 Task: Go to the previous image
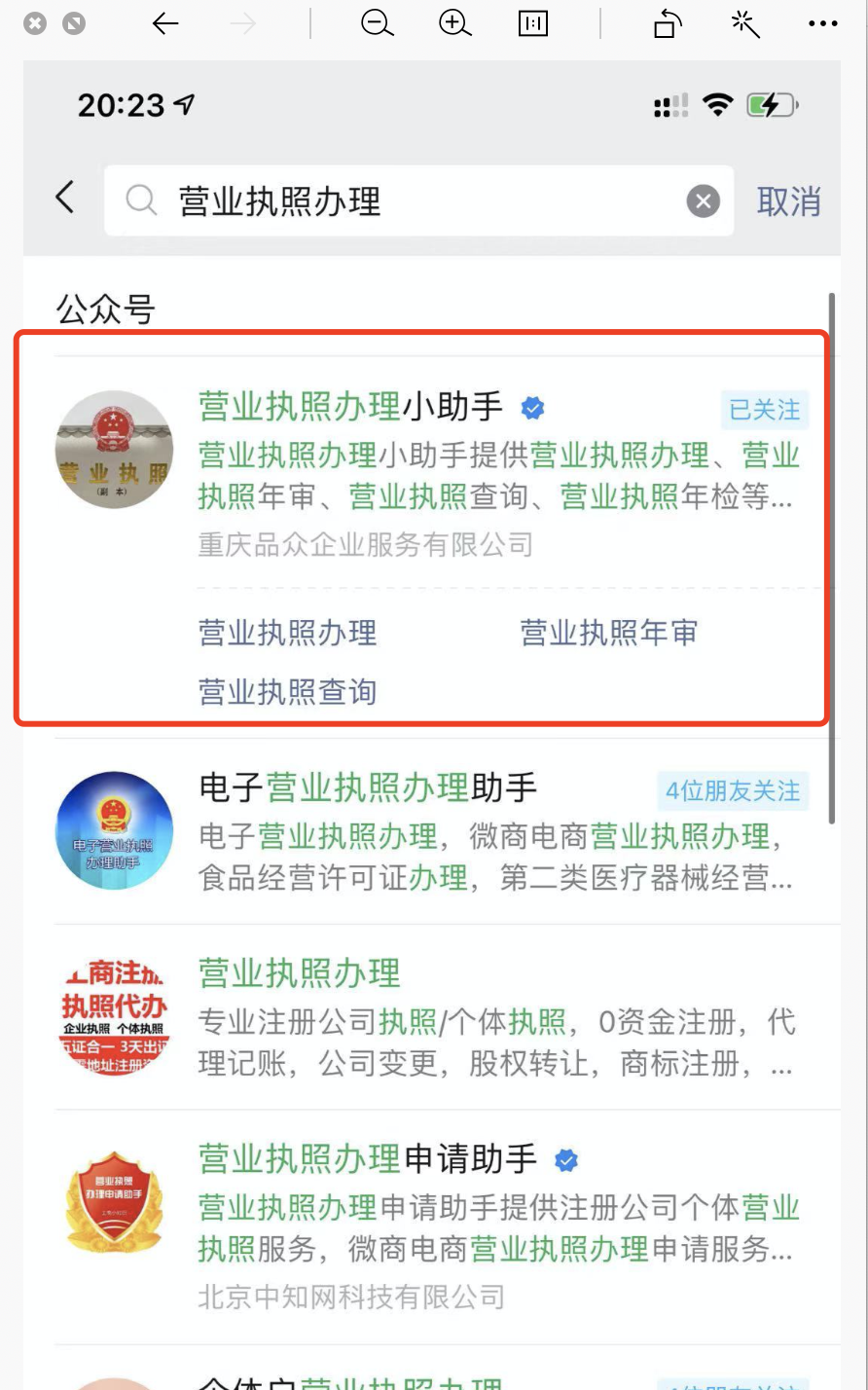(165, 23)
